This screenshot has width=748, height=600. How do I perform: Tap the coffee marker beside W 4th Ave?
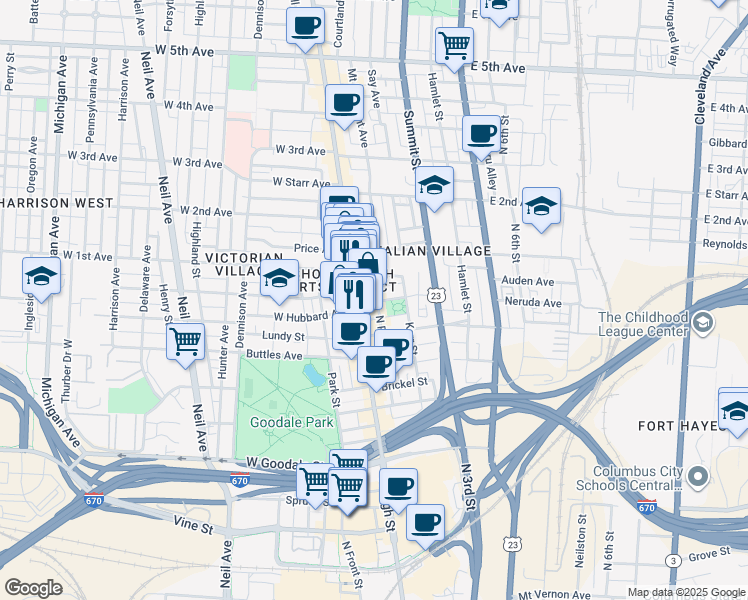[344, 105]
